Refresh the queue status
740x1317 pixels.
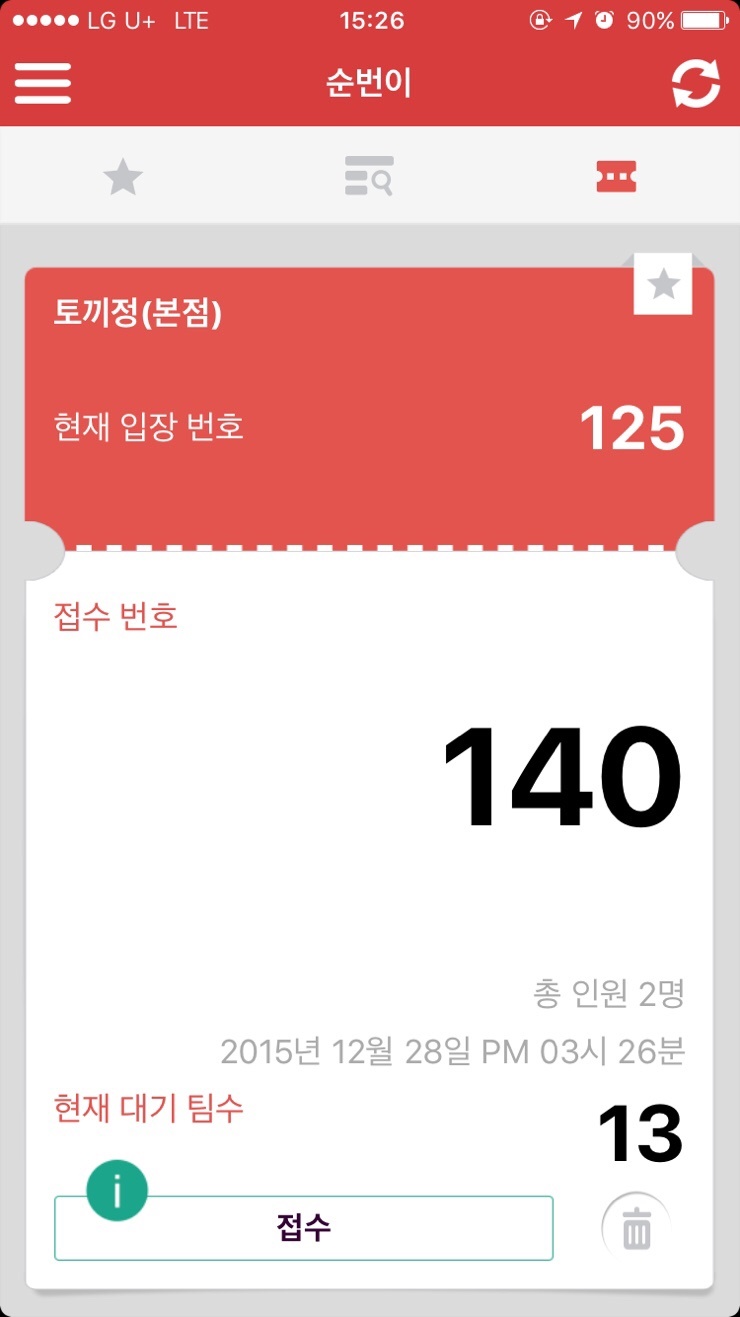696,83
